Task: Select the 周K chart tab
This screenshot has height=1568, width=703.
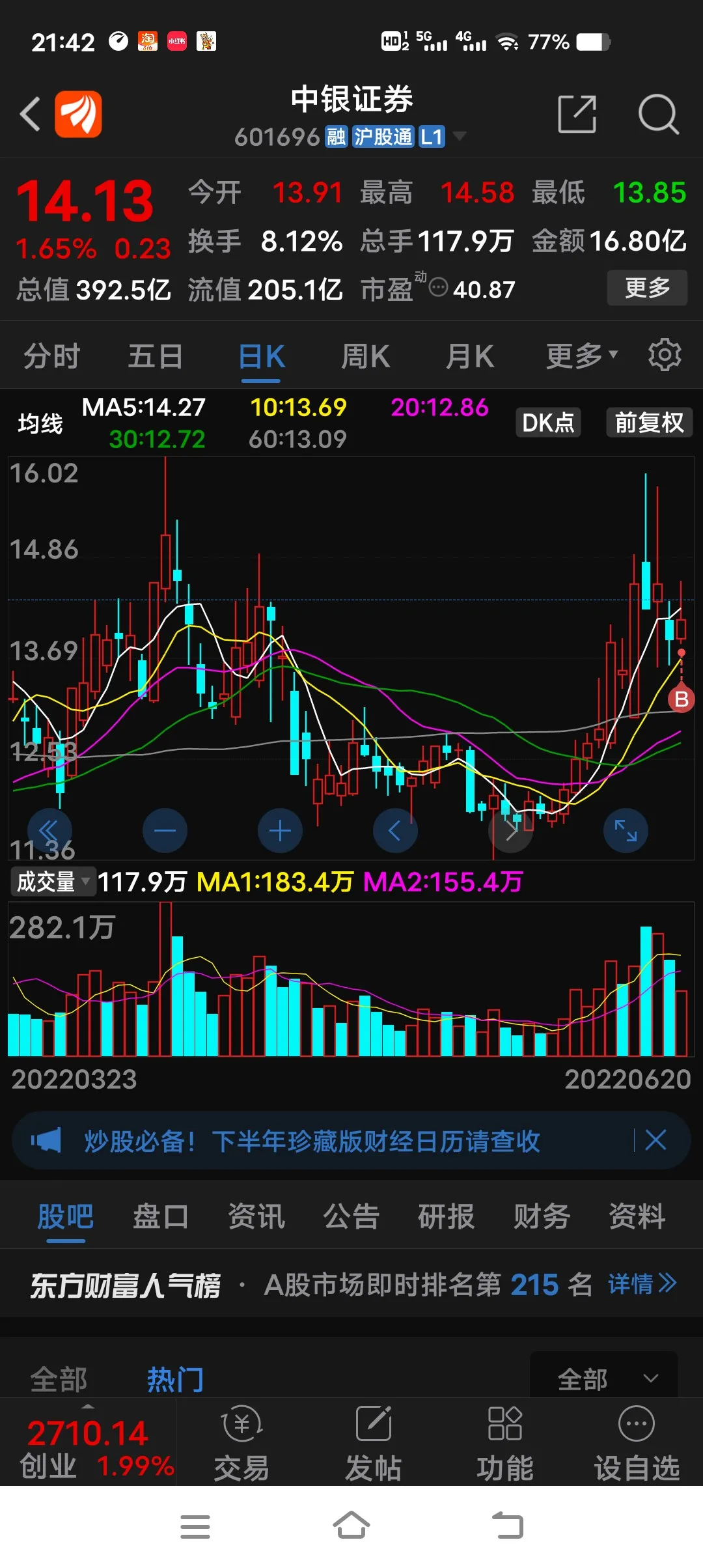Action: tap(365, 357)
